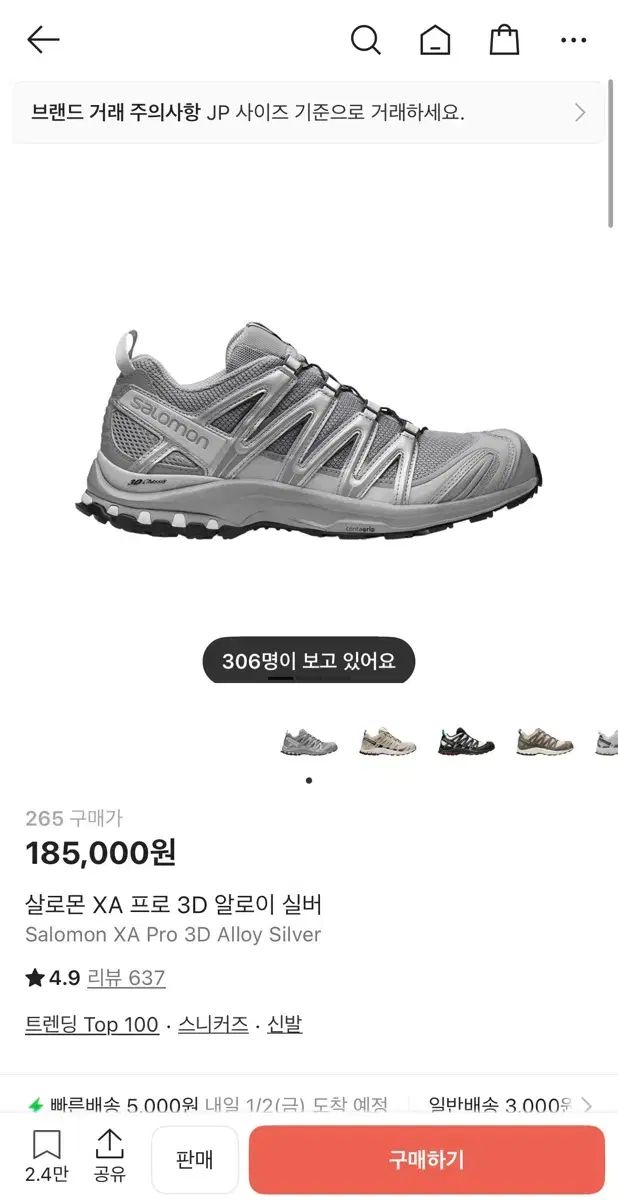Open the three-dot overflow menu
Viewport: 618px width, 1200px height.
pyautogui.click(x=573, y=40)
